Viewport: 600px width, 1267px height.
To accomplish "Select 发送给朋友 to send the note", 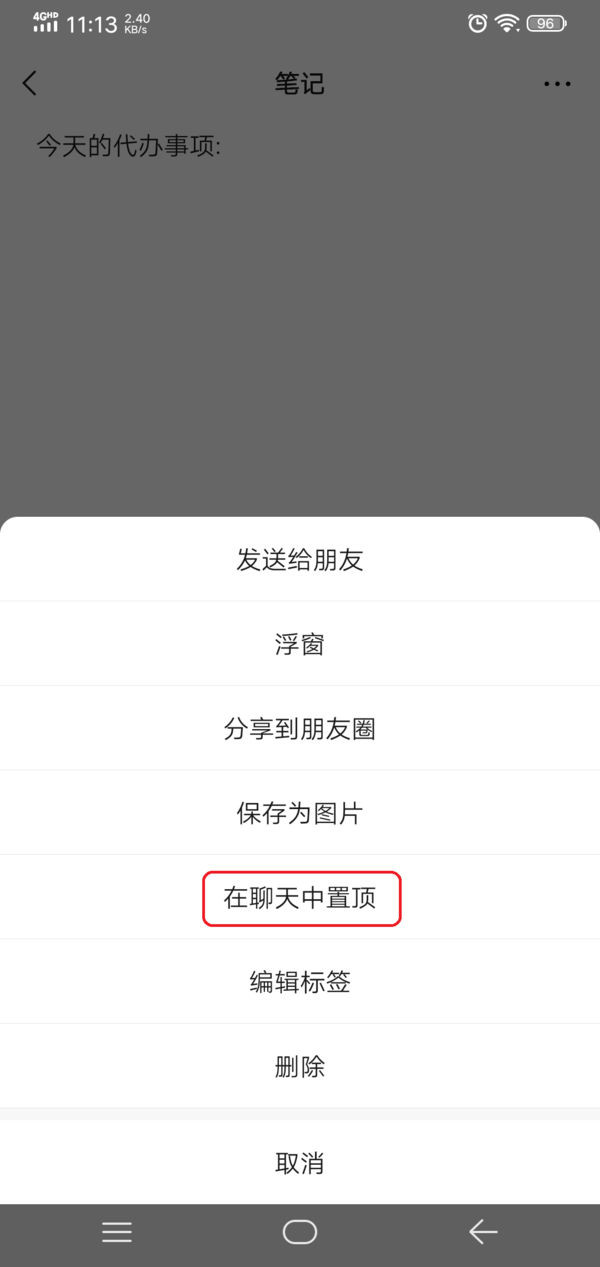I will pos(300,560).
